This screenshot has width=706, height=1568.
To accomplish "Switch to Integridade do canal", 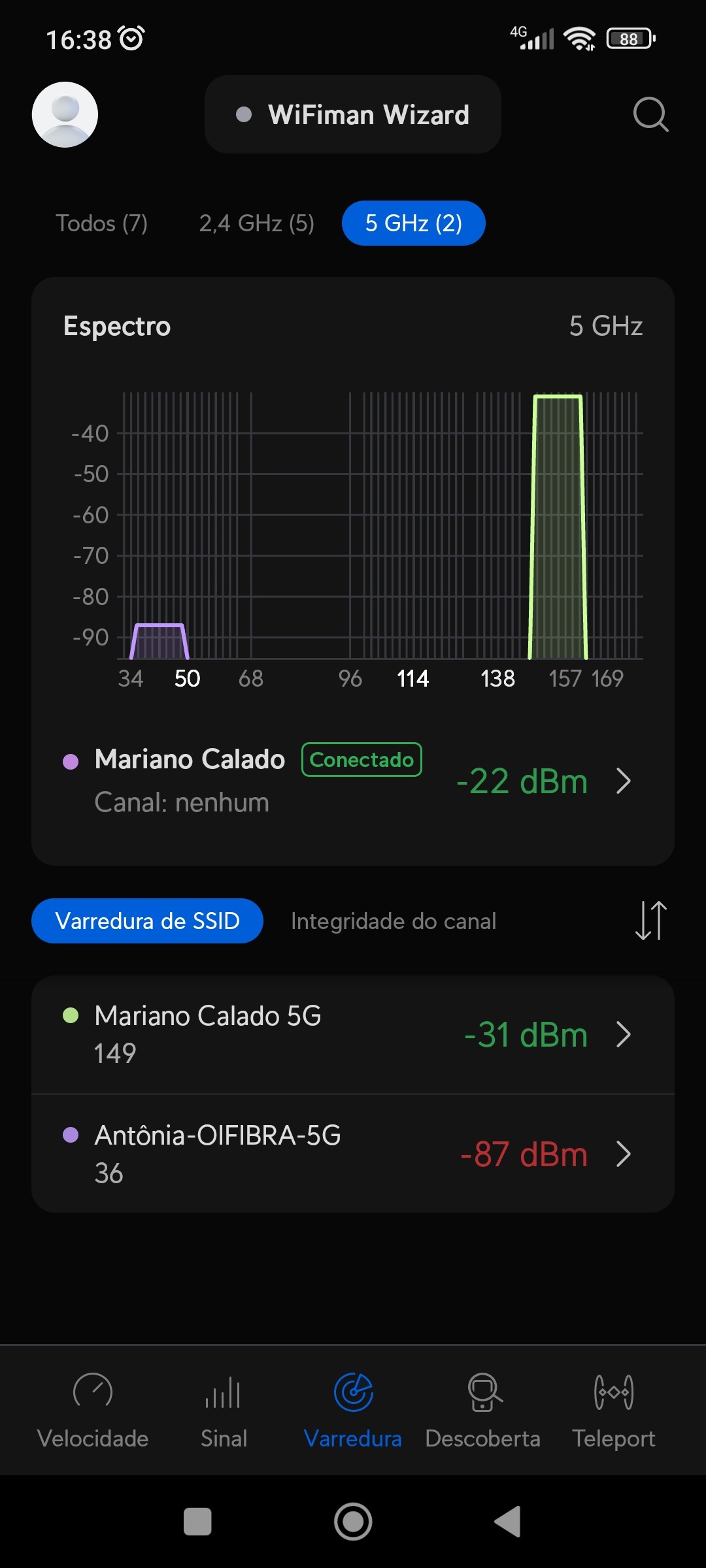I will click(393, 921).
